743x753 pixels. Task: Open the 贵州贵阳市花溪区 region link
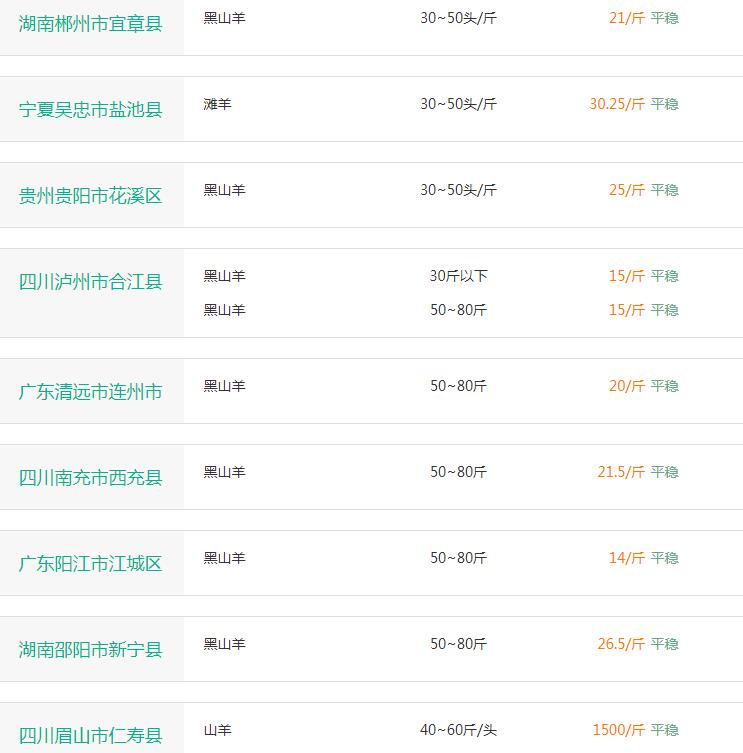click(x=90, y=196)
